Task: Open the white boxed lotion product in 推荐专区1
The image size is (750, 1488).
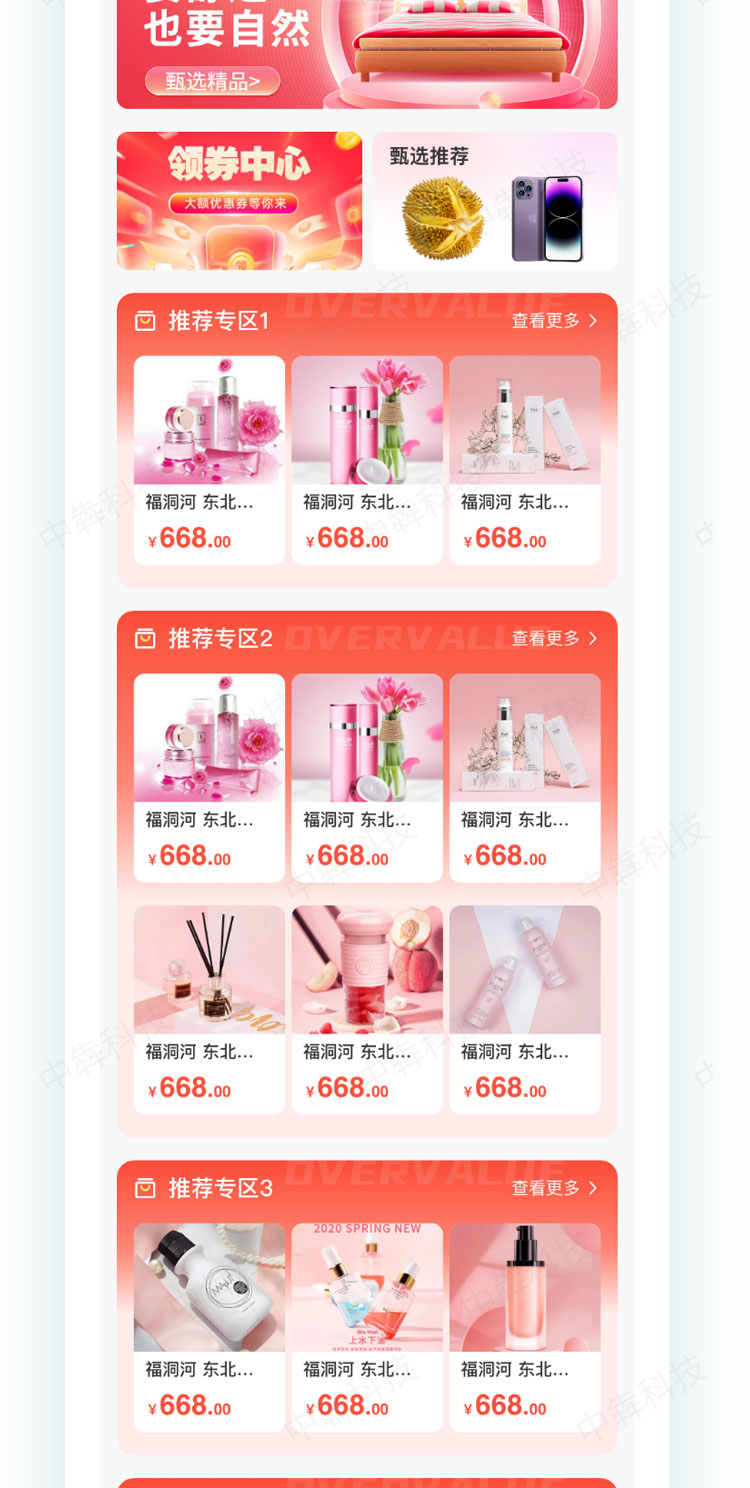Action: (525, 459)
